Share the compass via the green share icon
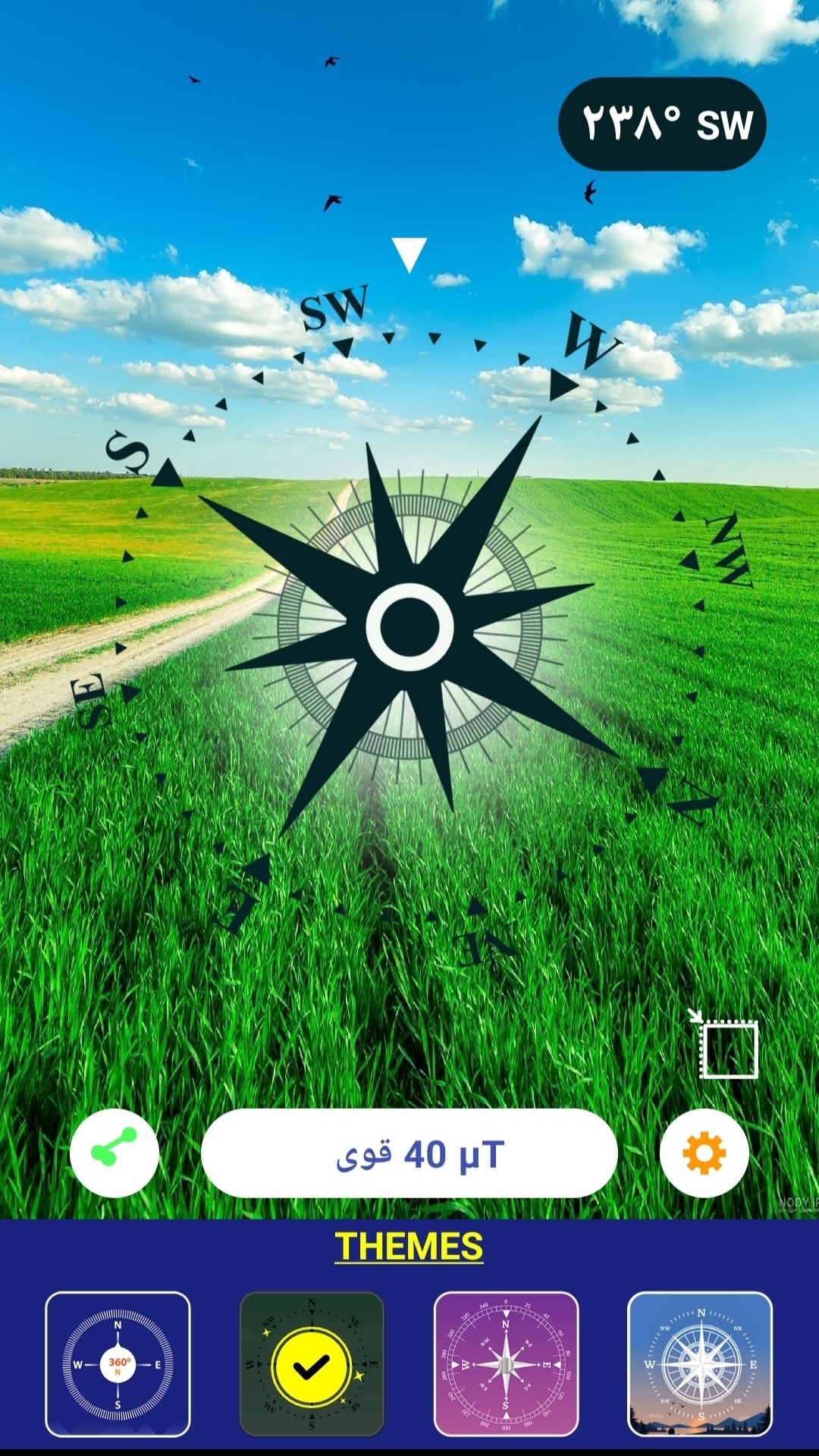The width and height of the screenshot is (819, 1456). click(115, 1153)
